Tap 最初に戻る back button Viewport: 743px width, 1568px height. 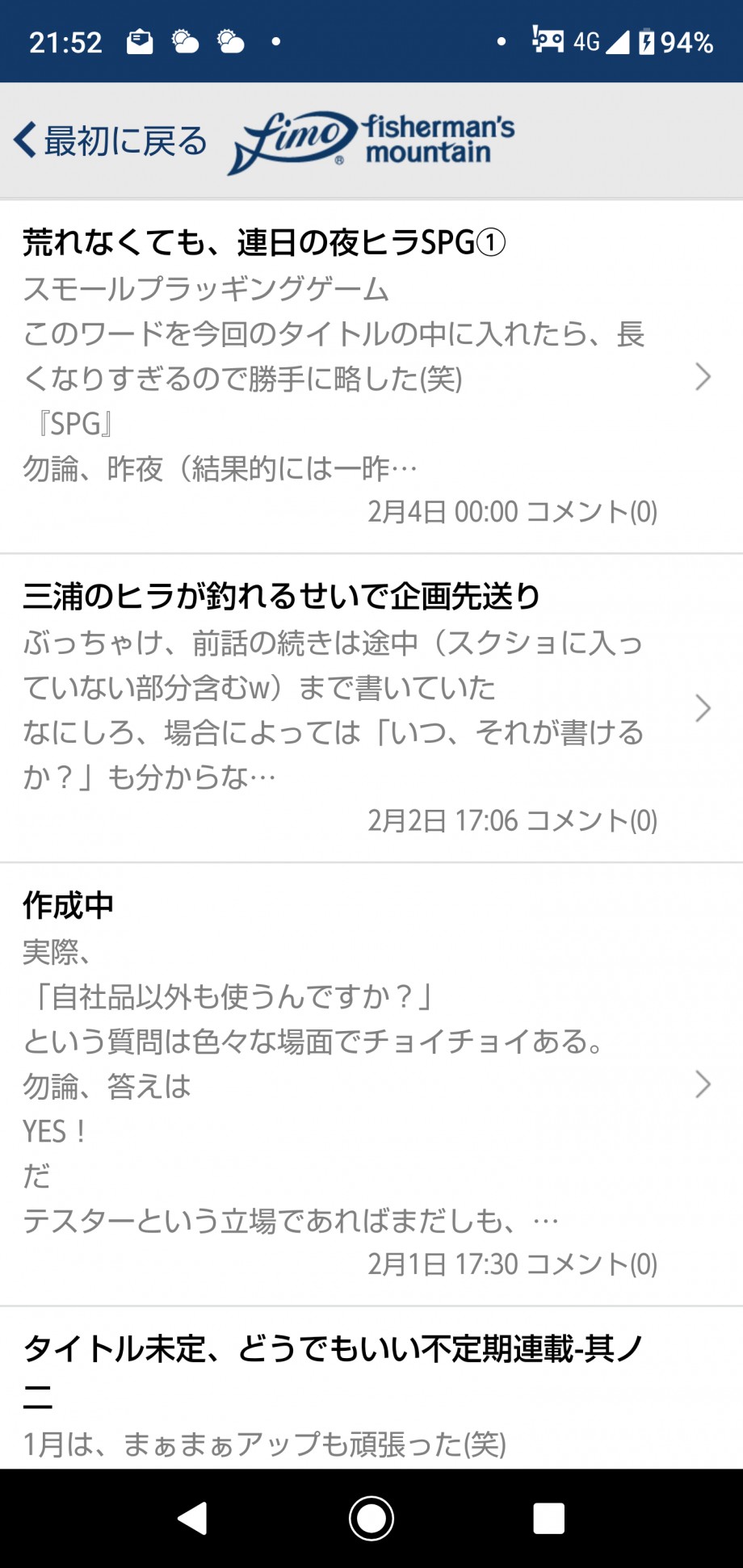tap(111, 140)
